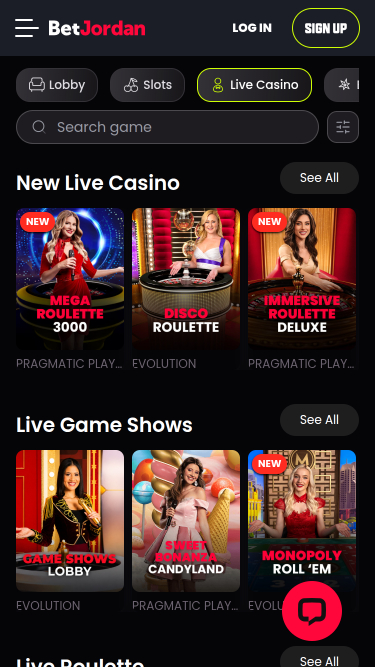Open the live chat support bubble

point(312,611)
